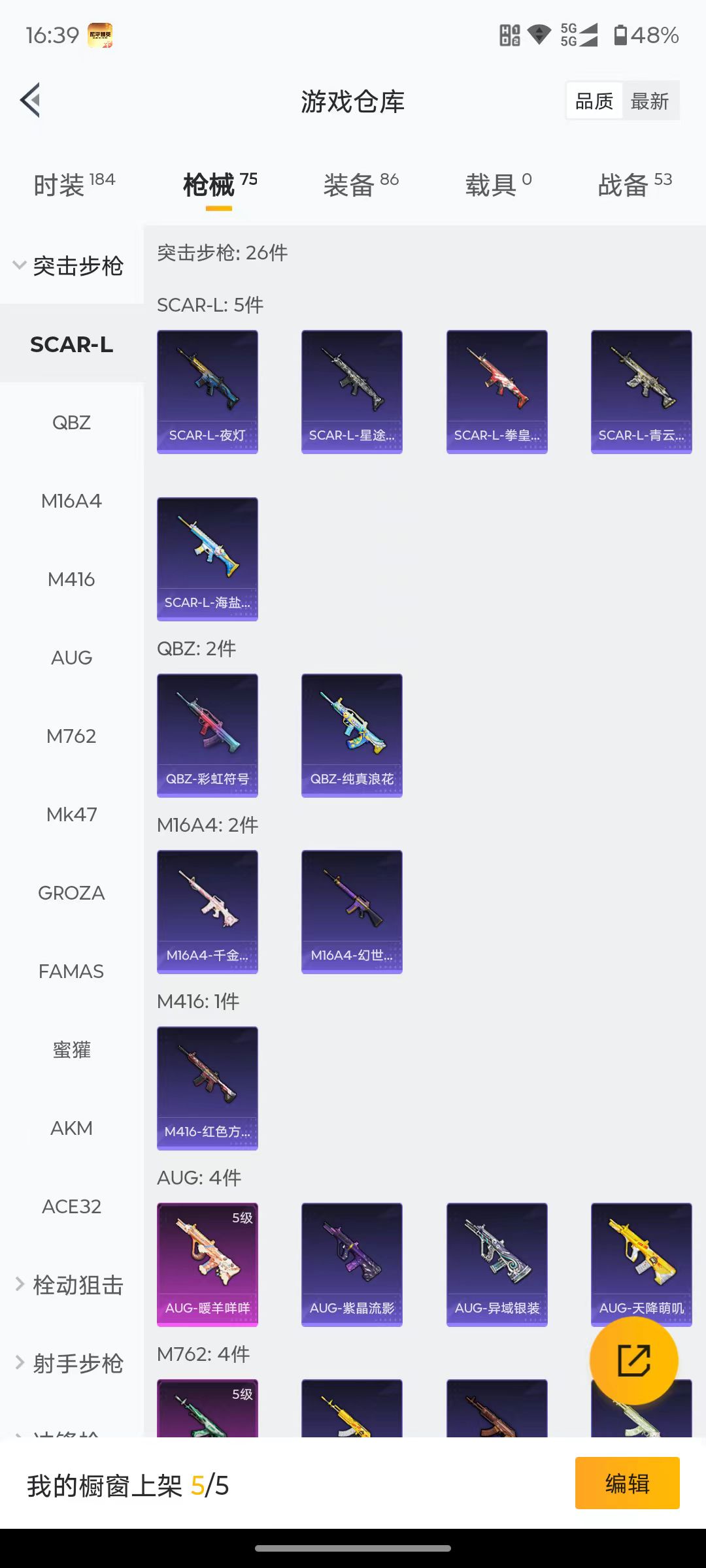Open the 装备 tab
This screenshot has height=1568, width=706.
click(360, 185)
